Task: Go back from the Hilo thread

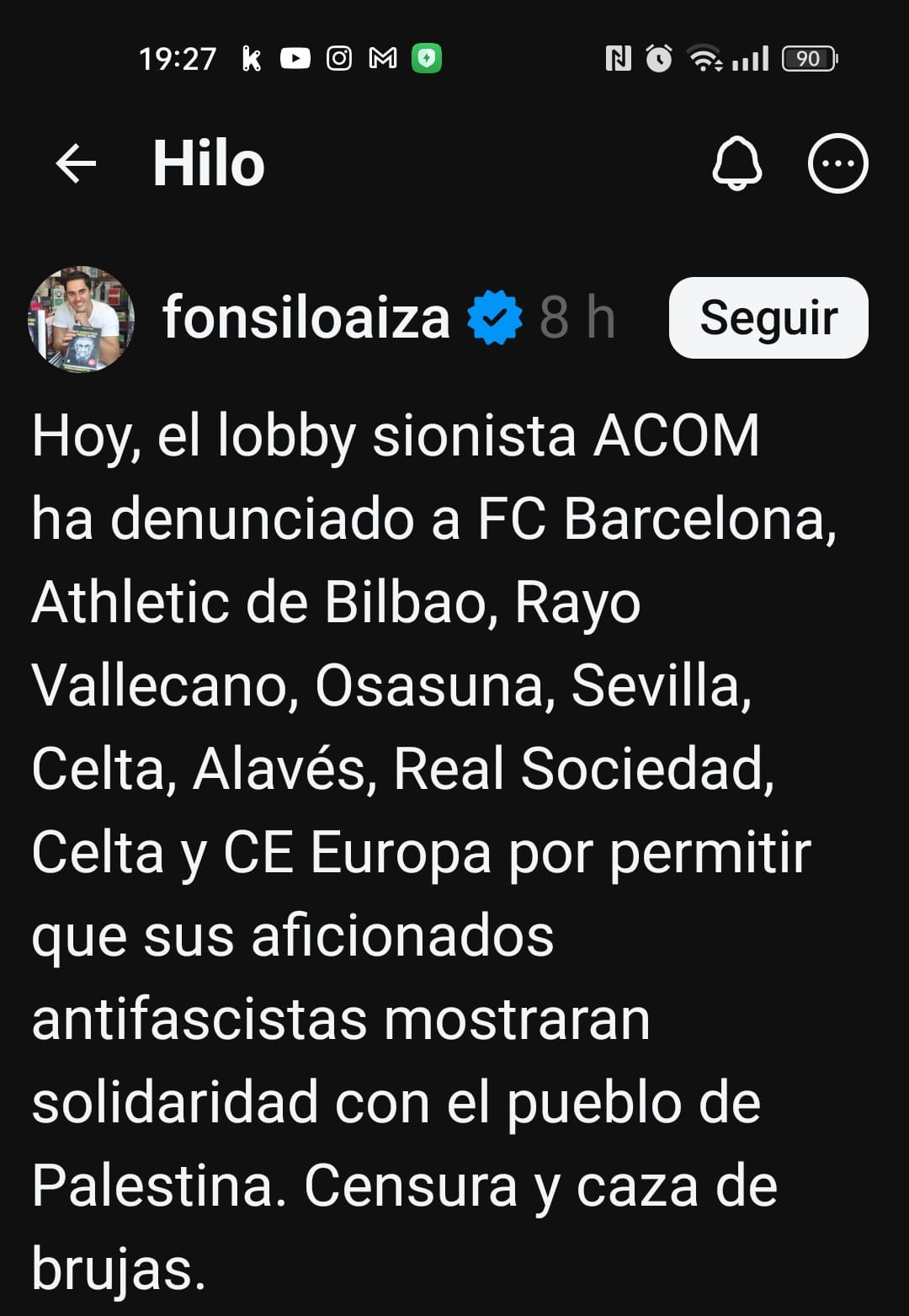Action: tap(76, 163)
